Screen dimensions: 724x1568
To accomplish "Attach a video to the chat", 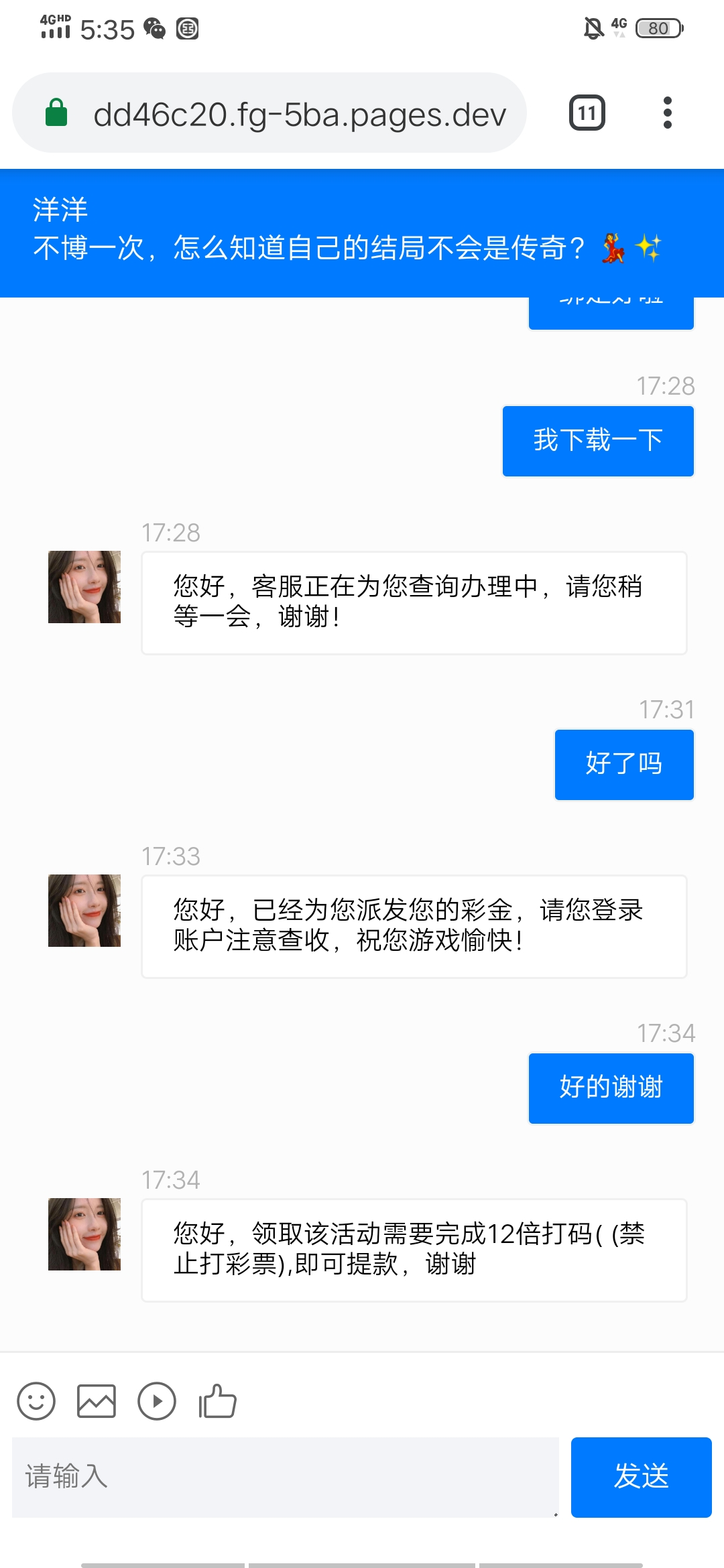I will pyautogui.click(x=157, y=1401).
